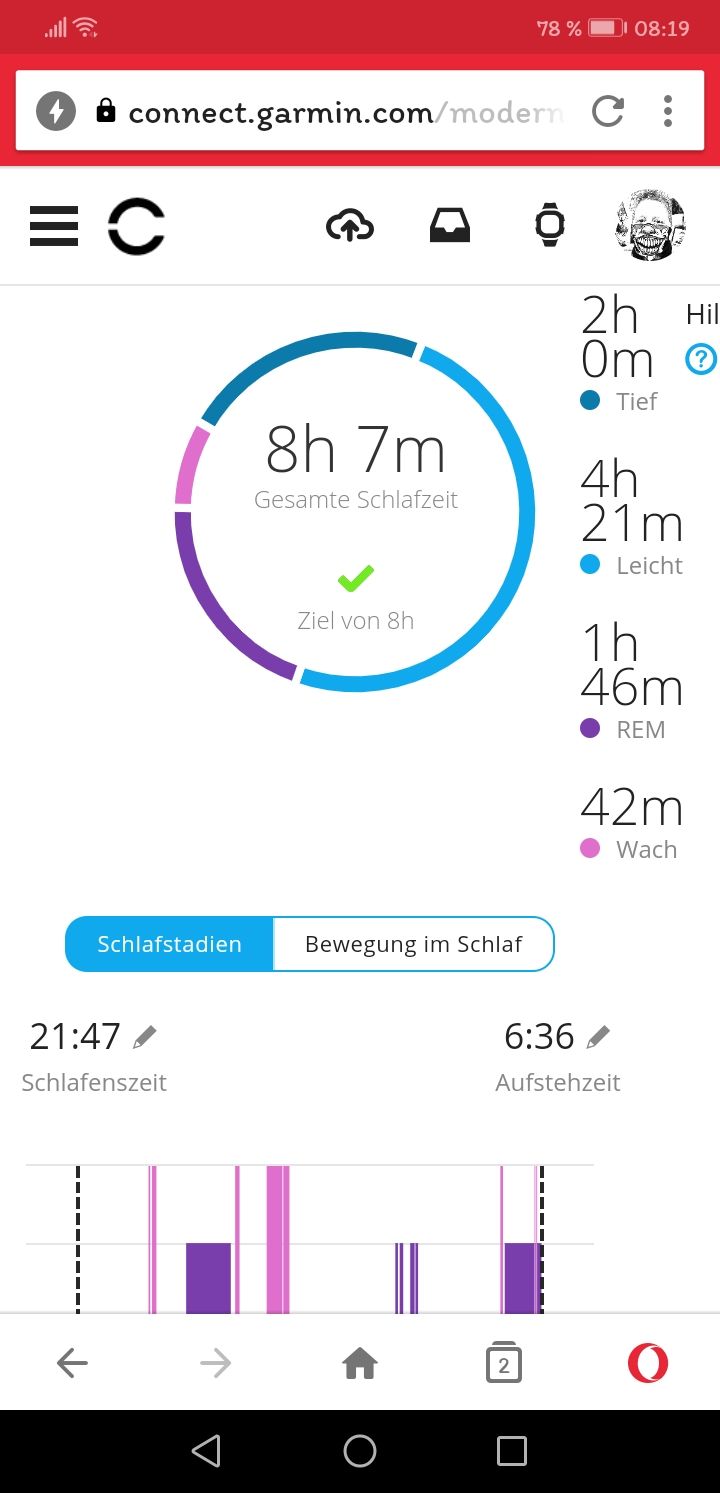The width and height of the screenshot is (720, 1493).
Task: Tap the system home button
Action: tap(360, 1451)
